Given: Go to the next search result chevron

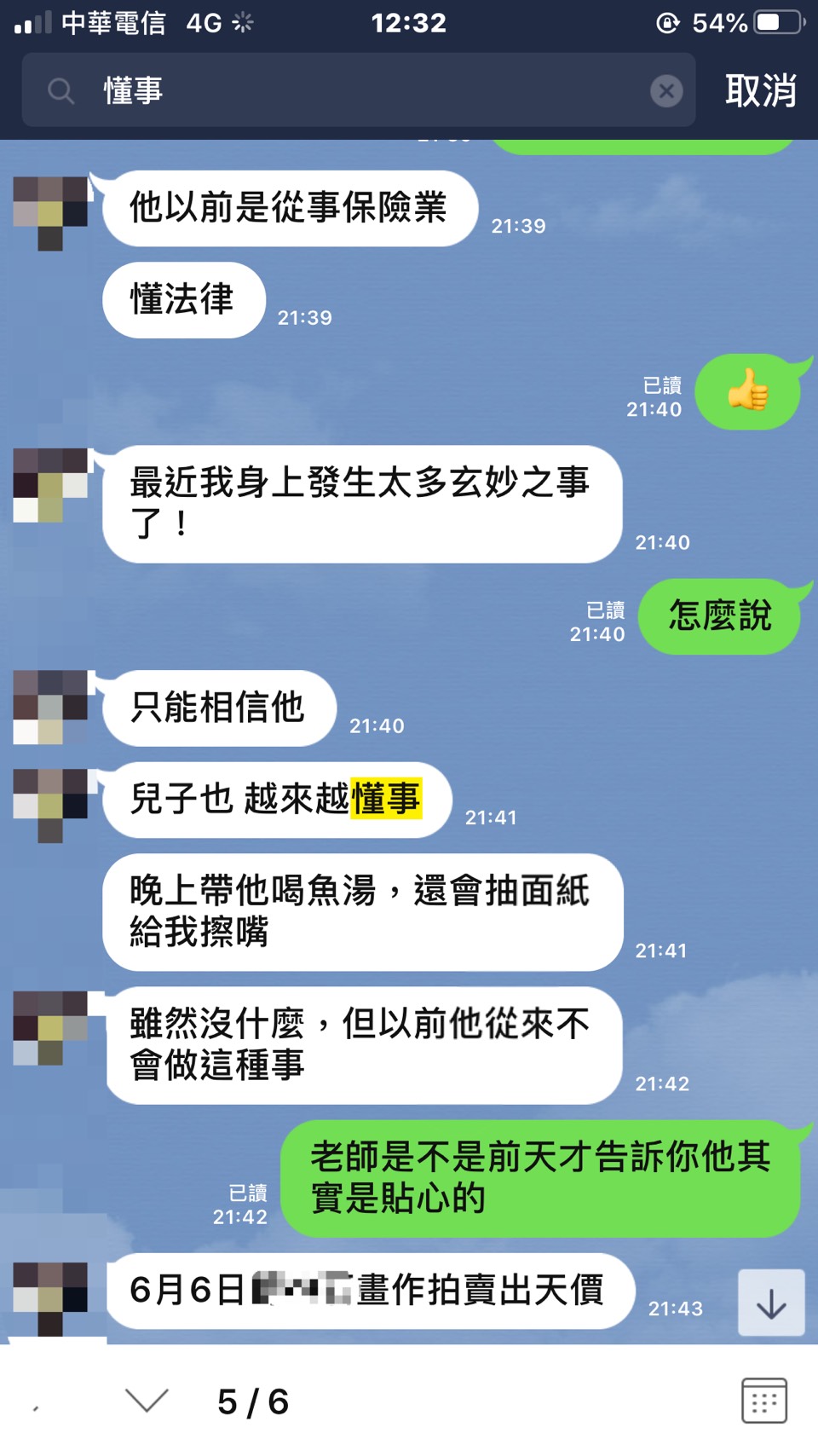Looking at the screenshot, I should coord(147,1400).
